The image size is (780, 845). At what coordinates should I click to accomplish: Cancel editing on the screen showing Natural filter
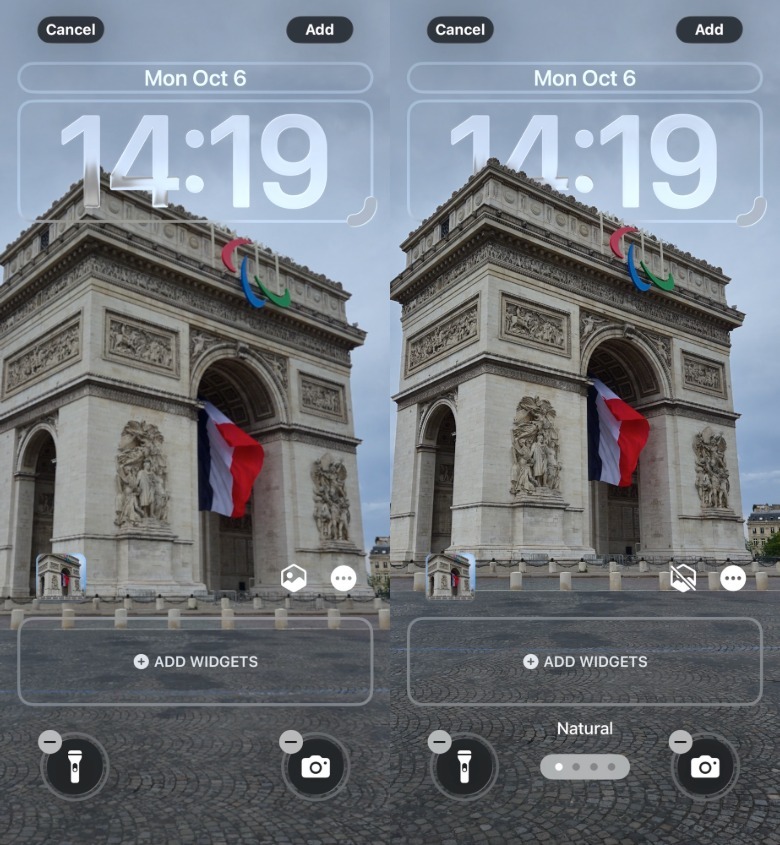pyautogui.click(x=460, y=29)
